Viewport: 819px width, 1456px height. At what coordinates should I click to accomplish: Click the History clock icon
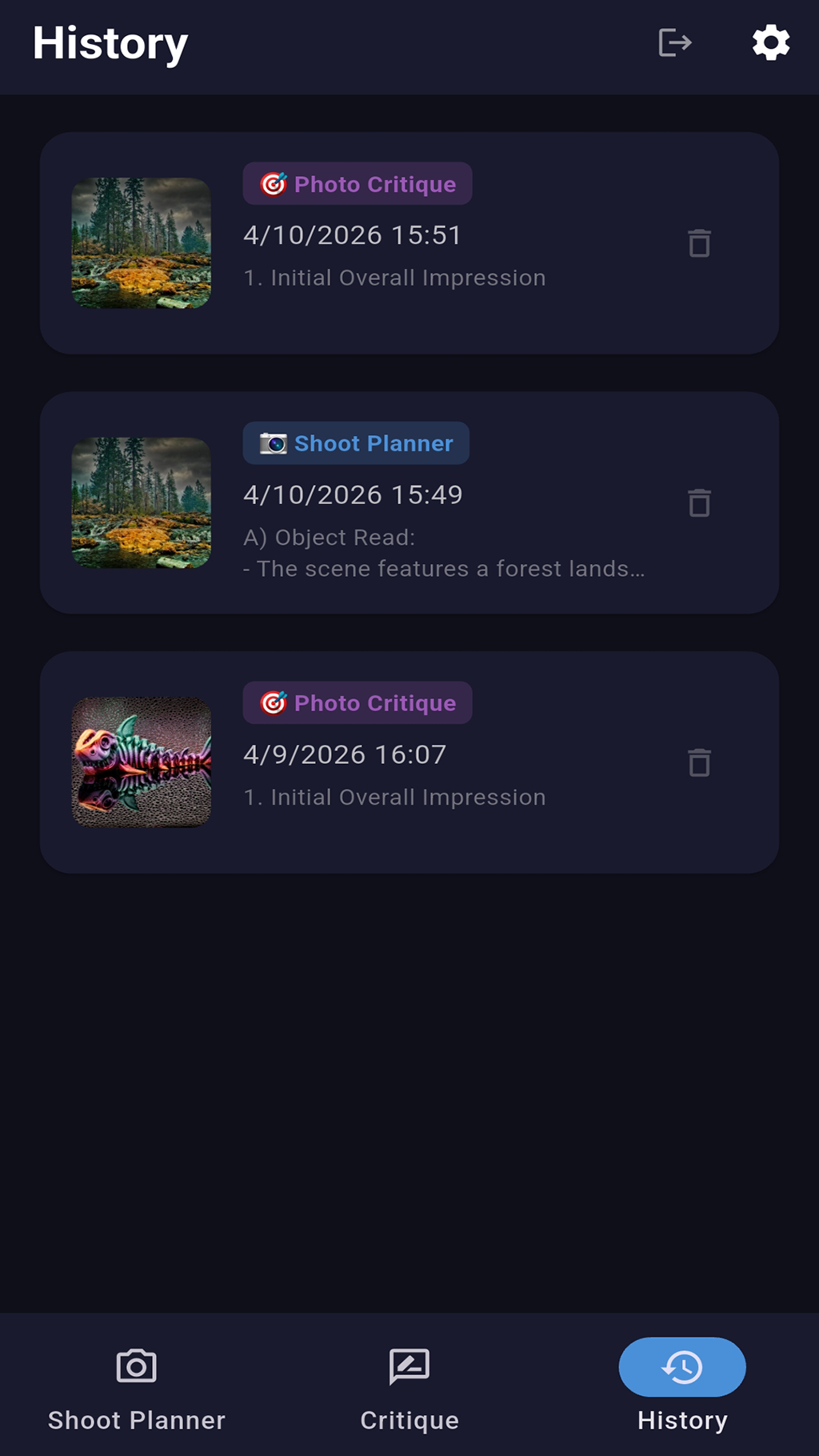click(x=681, y=1366)
